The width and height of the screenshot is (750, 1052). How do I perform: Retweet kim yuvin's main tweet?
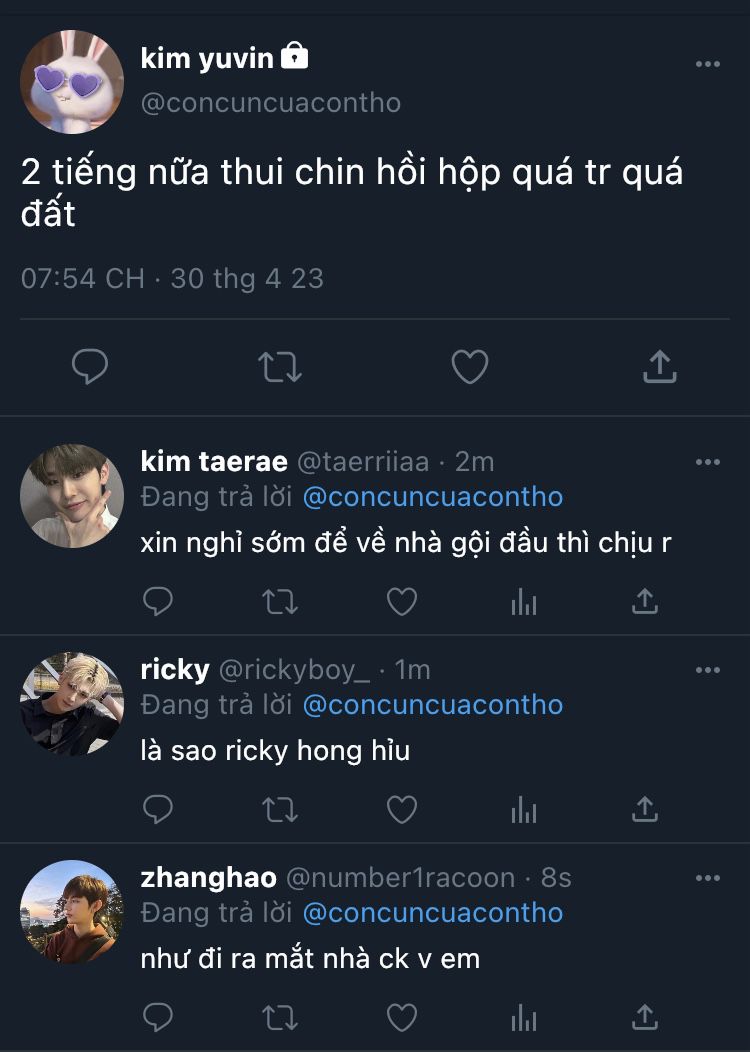[x=280, y=367]
